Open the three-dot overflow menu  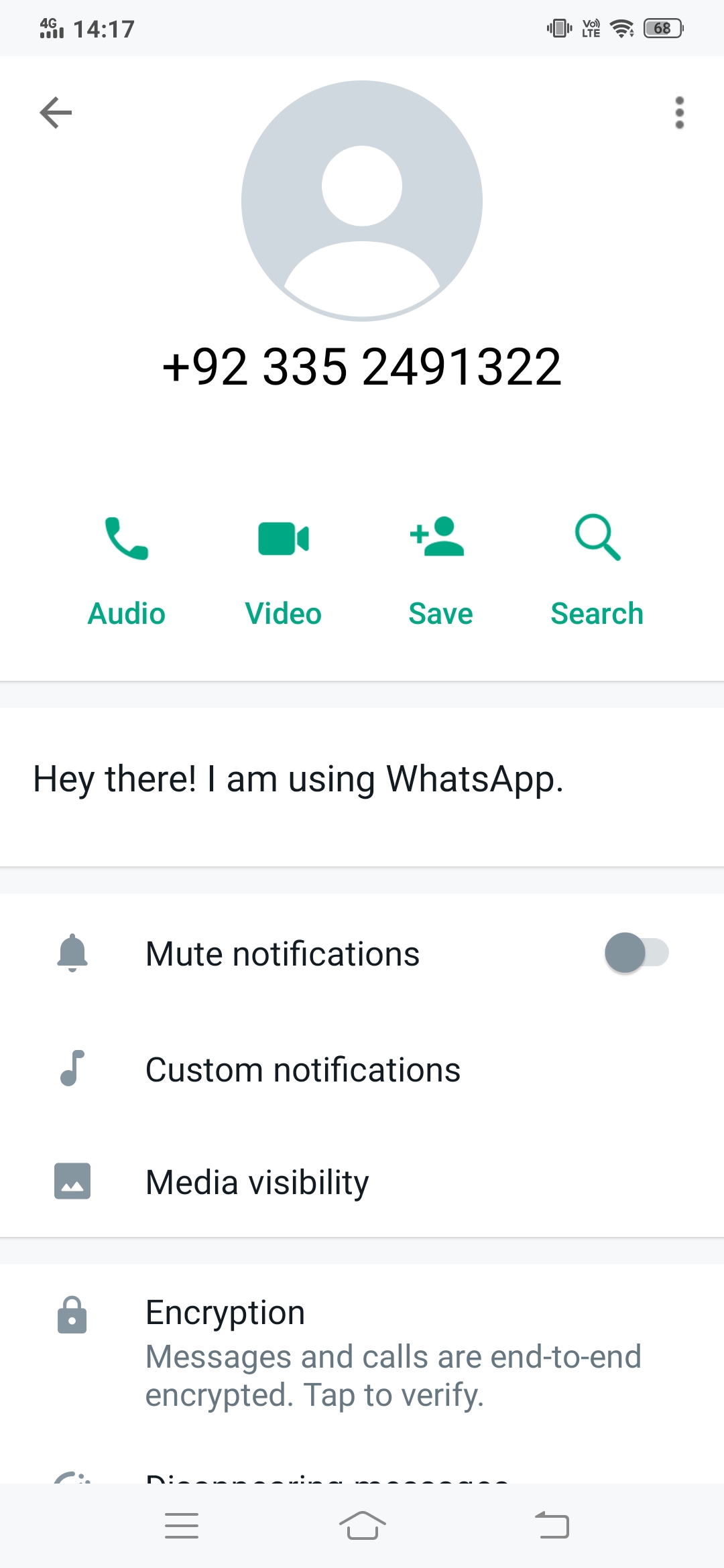tap(679, 112)
